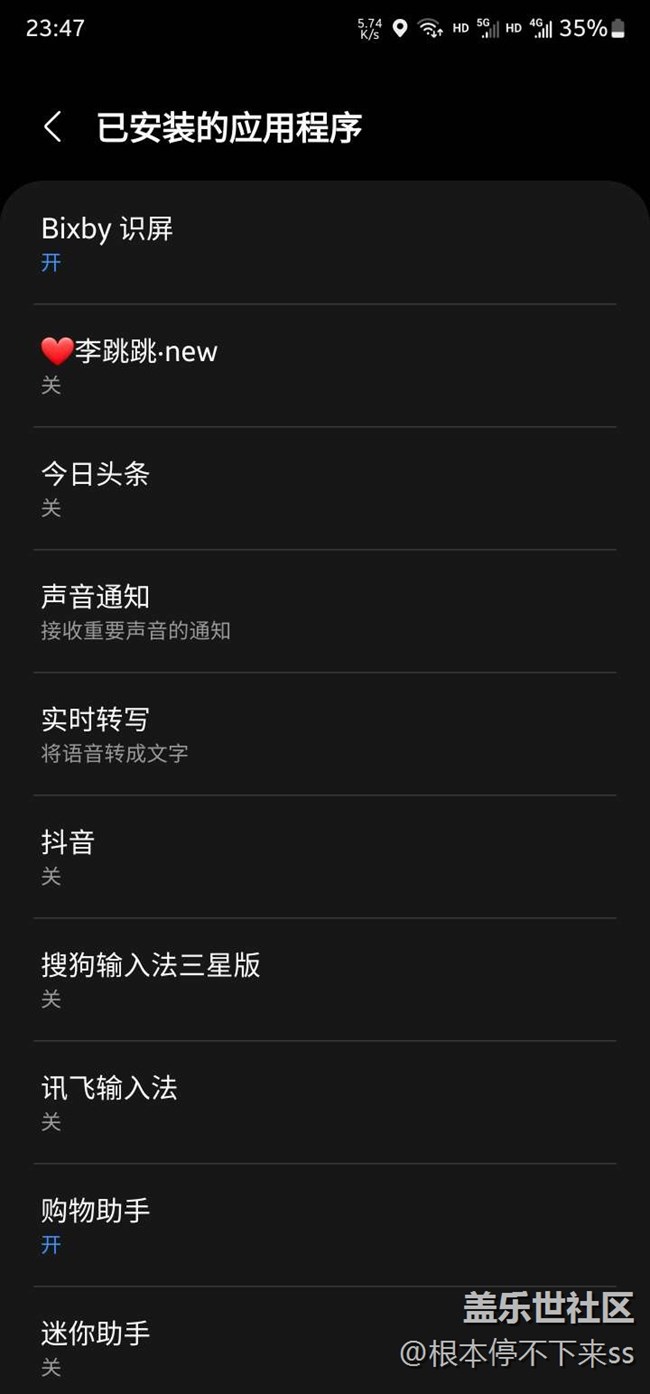Tap the 实时转写 row

pos(324,734)
